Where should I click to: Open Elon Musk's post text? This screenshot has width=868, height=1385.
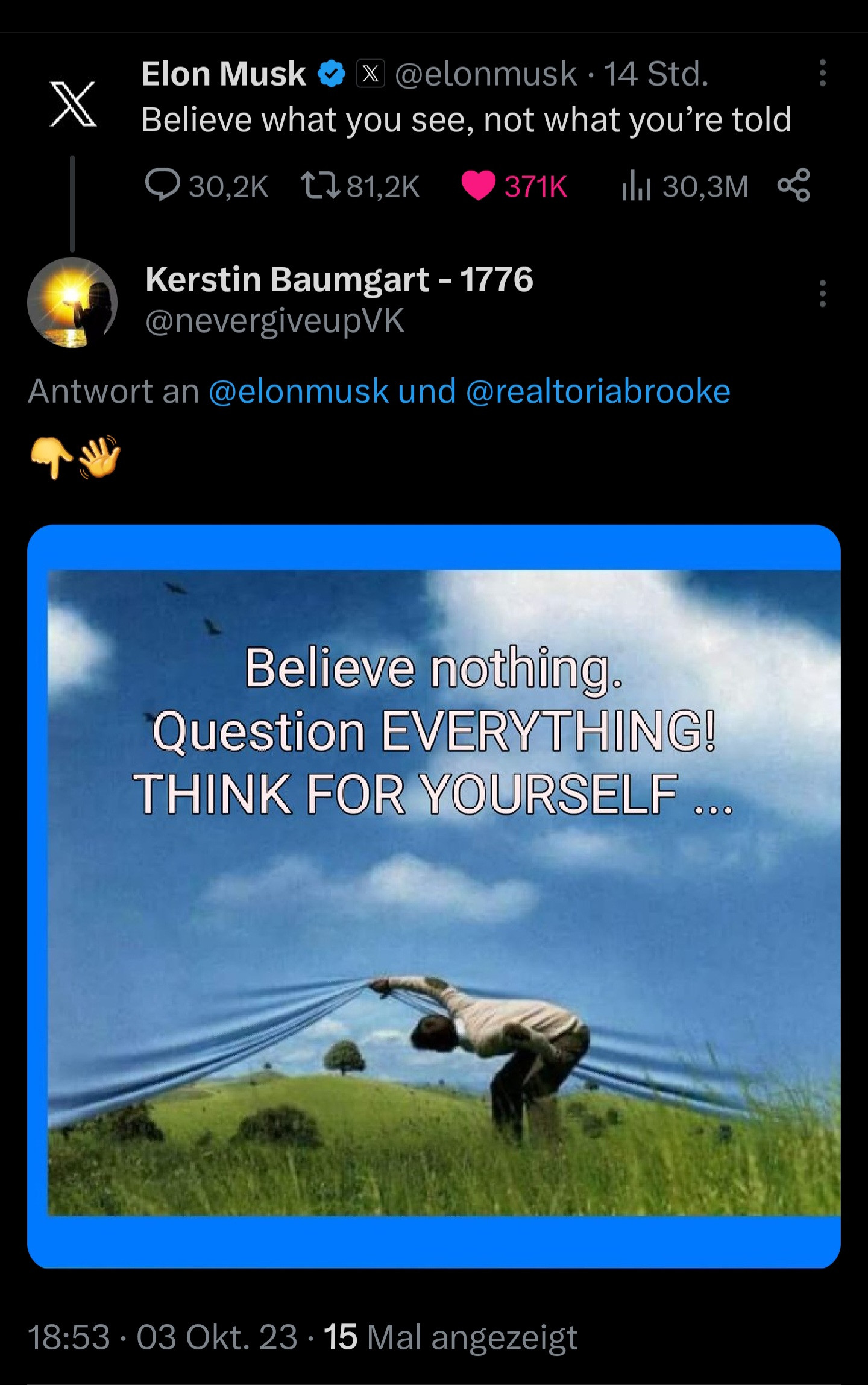(465, 120)
